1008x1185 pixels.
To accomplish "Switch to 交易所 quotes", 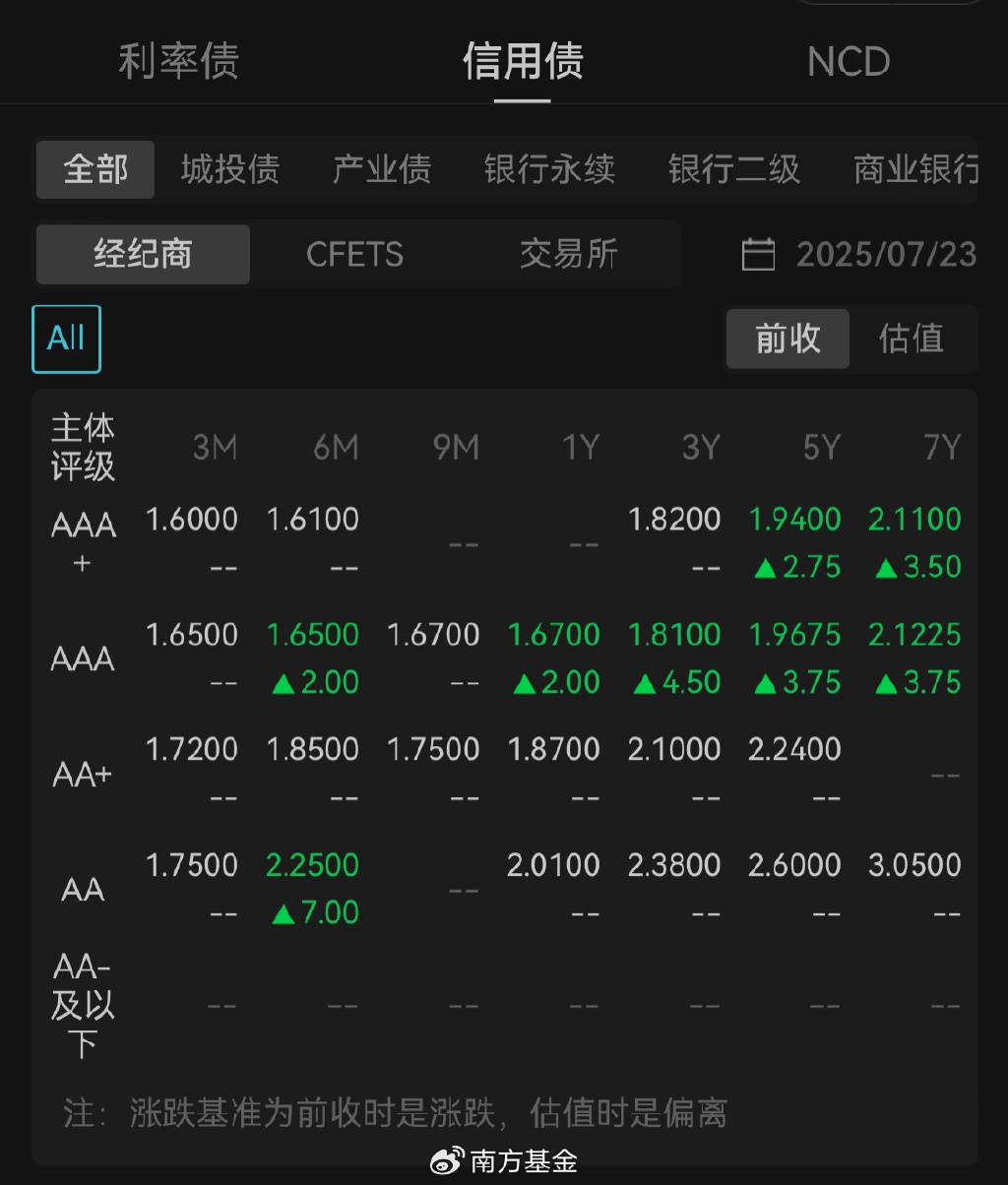I will coord(569,254).
